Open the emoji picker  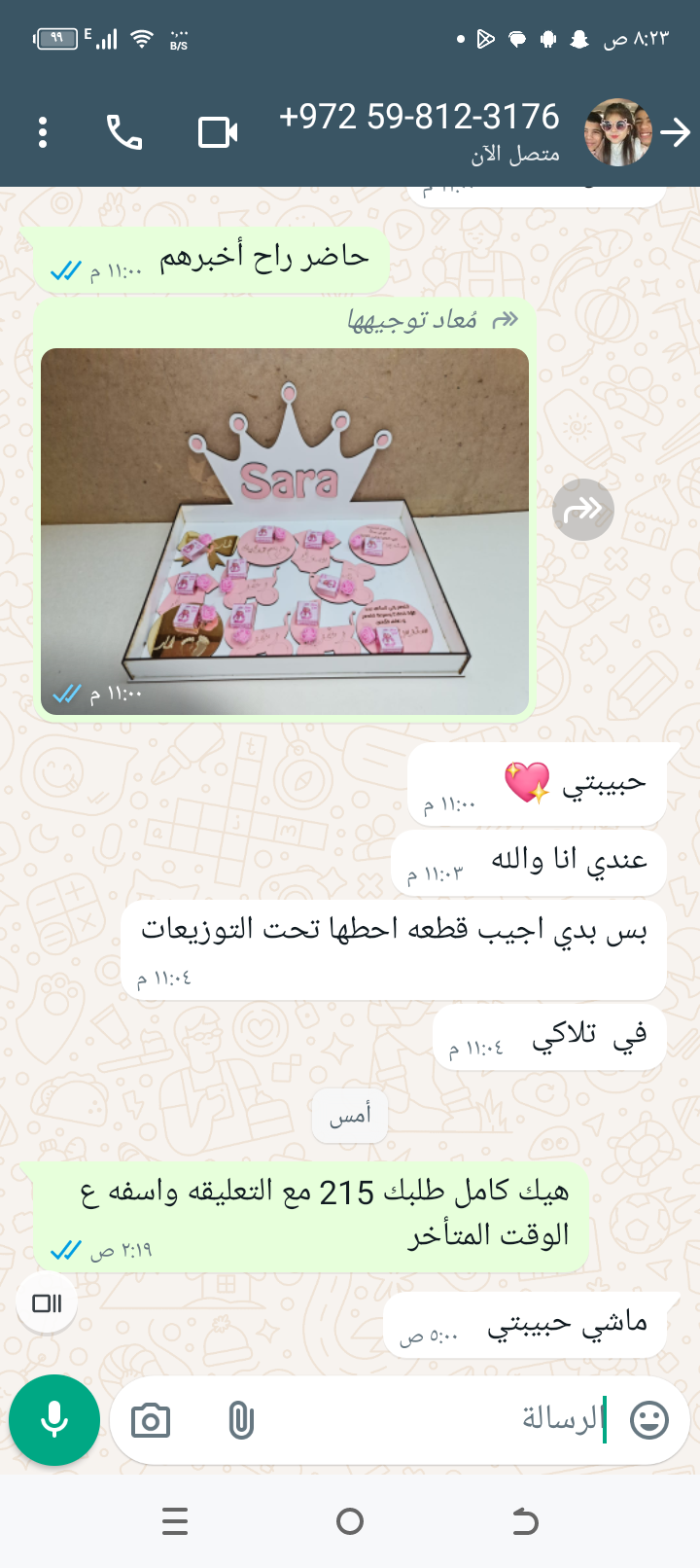click(x=649, y=1421)
